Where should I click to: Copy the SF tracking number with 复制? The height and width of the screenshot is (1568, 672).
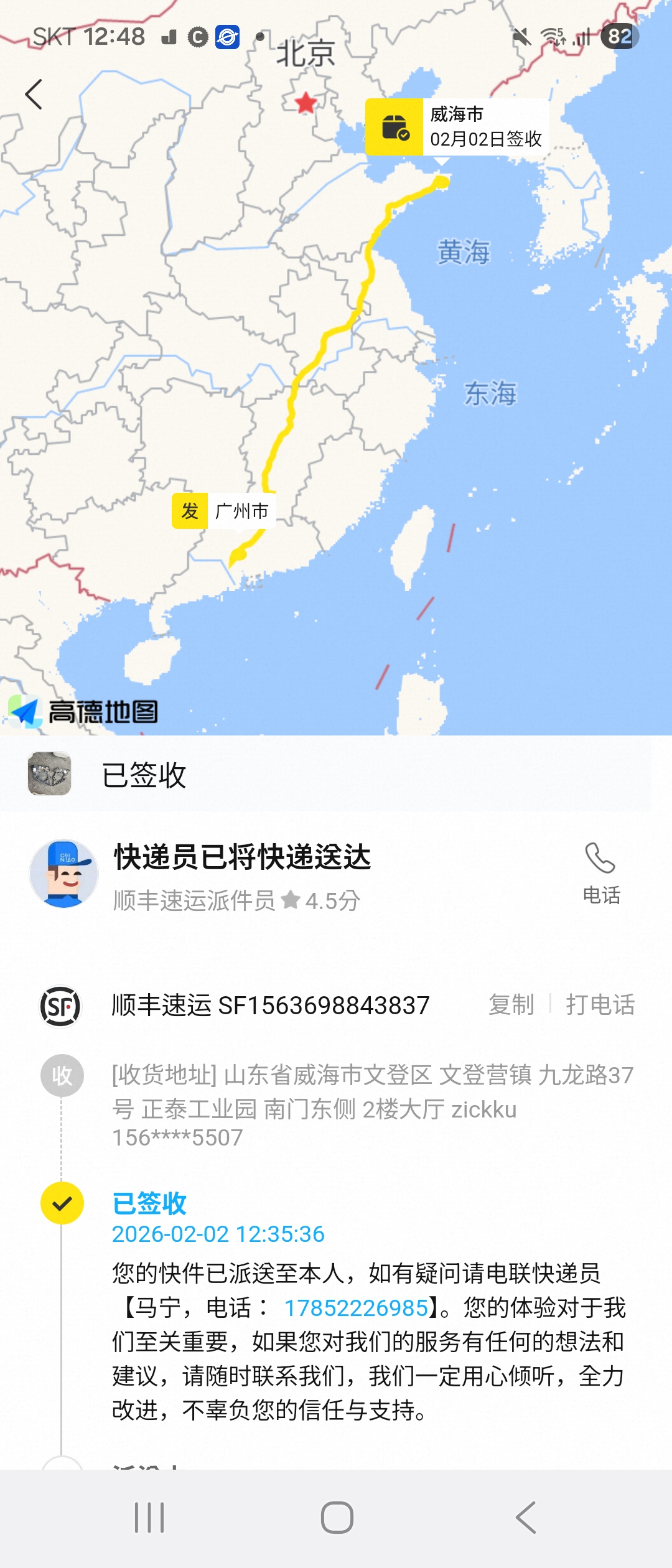(511, 1005)
